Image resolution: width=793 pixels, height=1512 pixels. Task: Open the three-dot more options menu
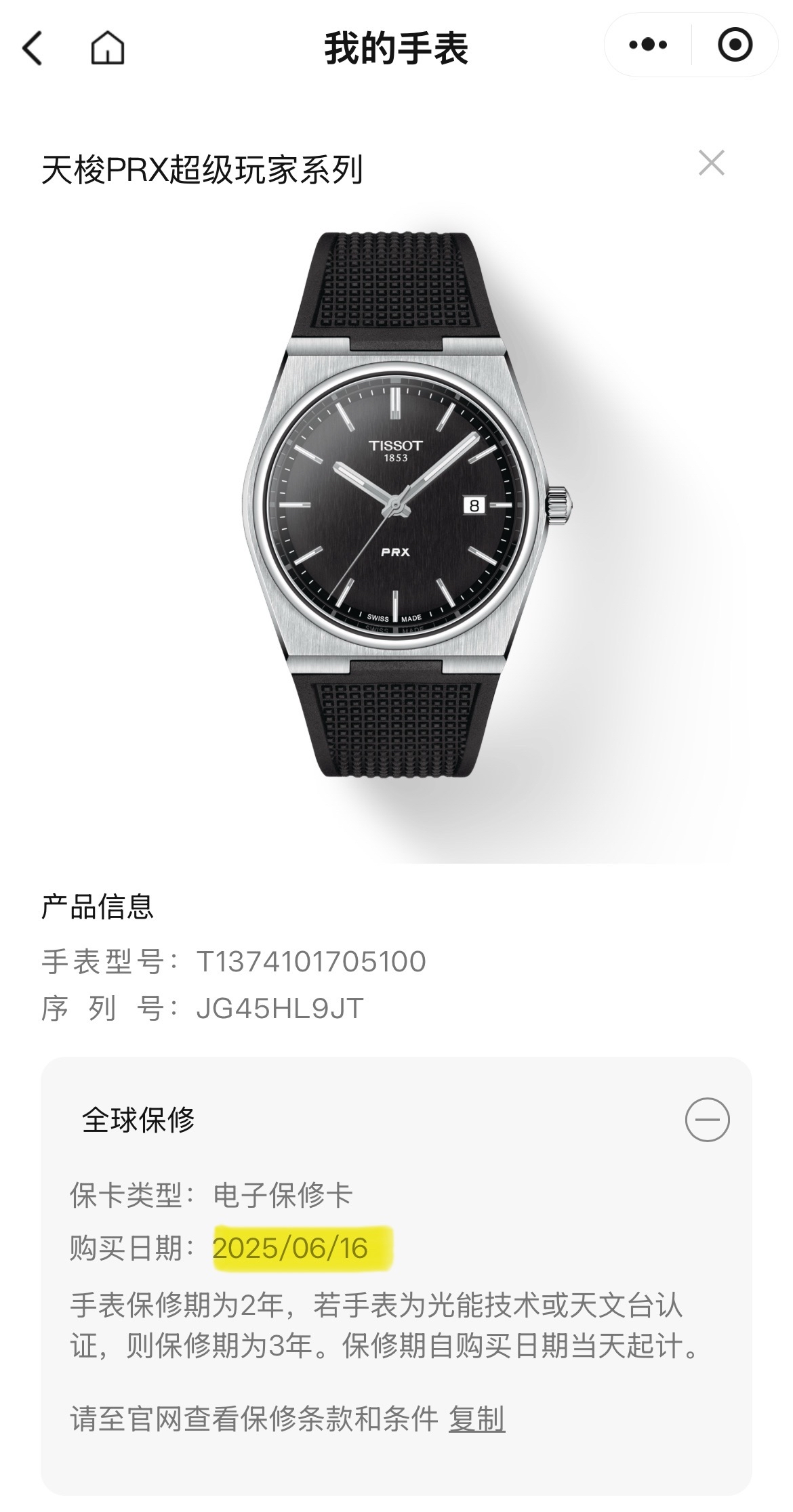tap(648, 45)
